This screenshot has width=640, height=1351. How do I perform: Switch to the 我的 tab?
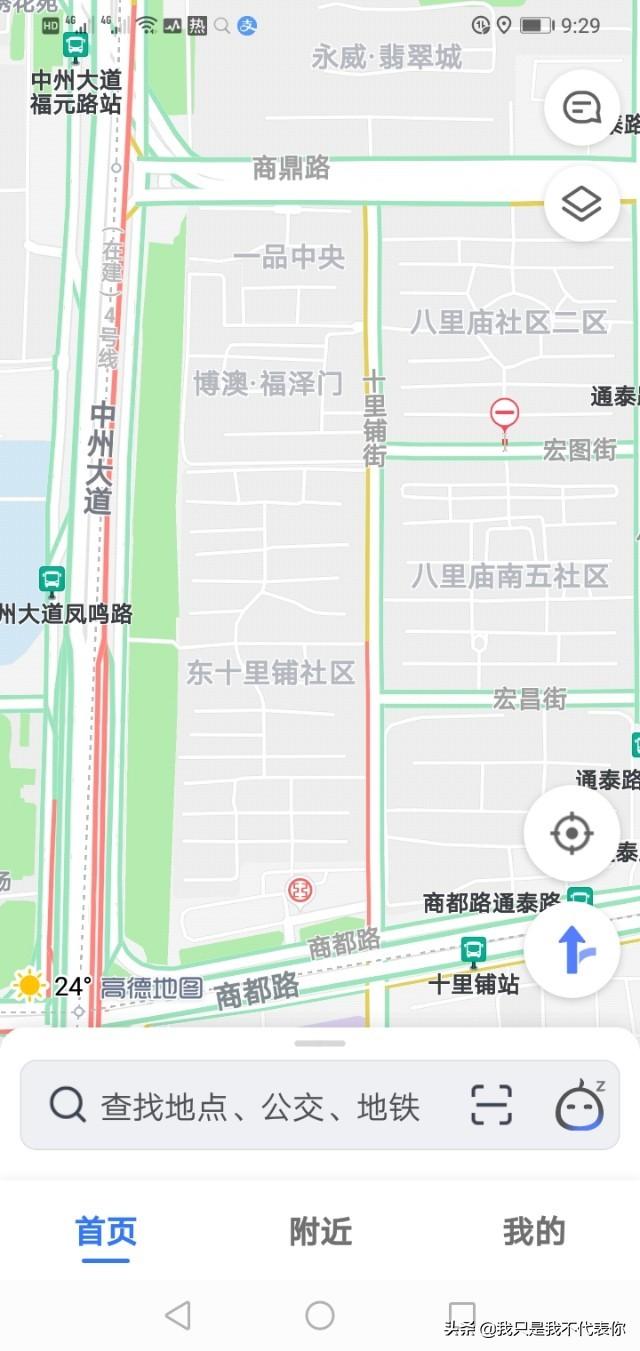click(x=534, y=1231)
